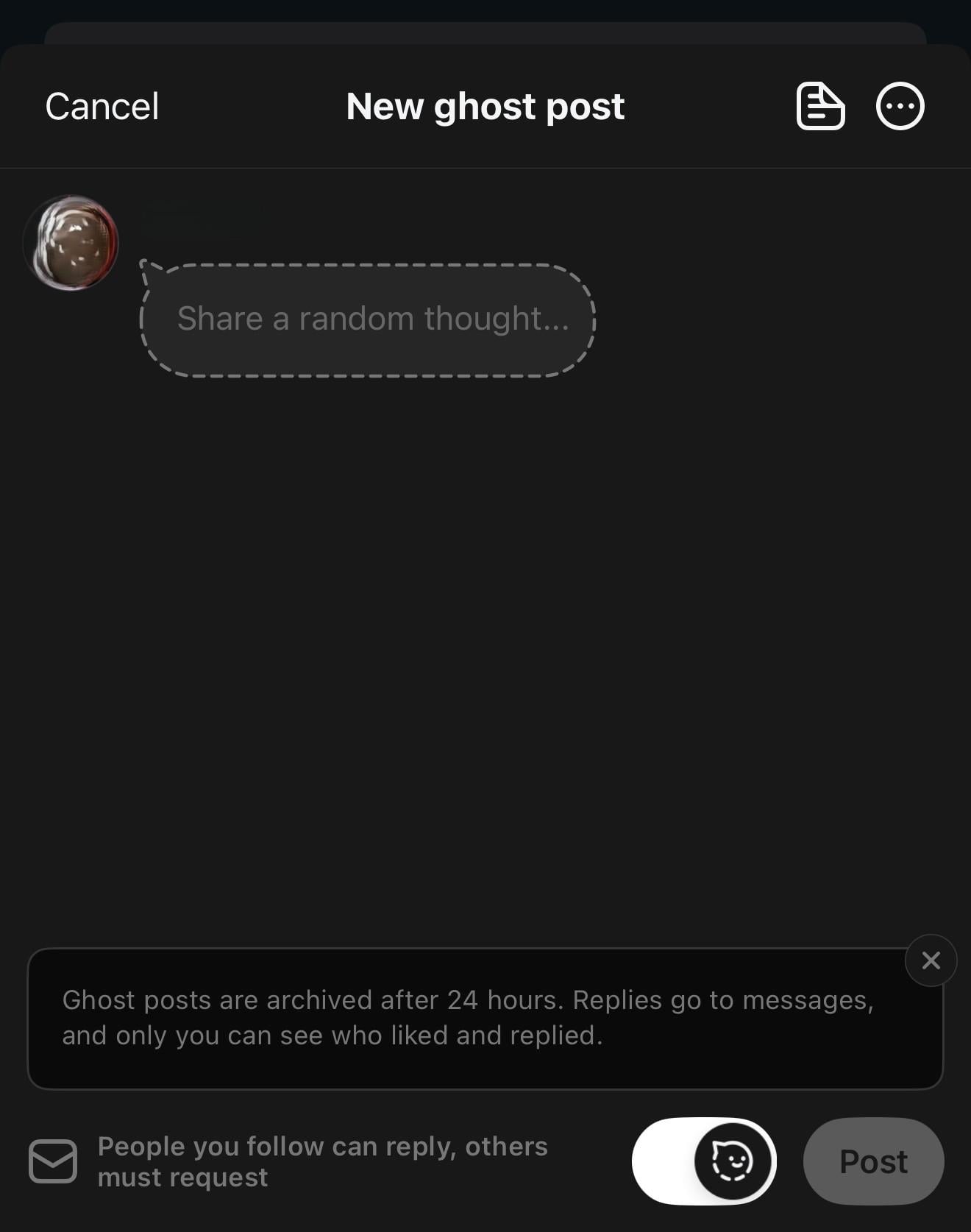
Task: Open the more options menu
Action: click(x=900, y=107)
